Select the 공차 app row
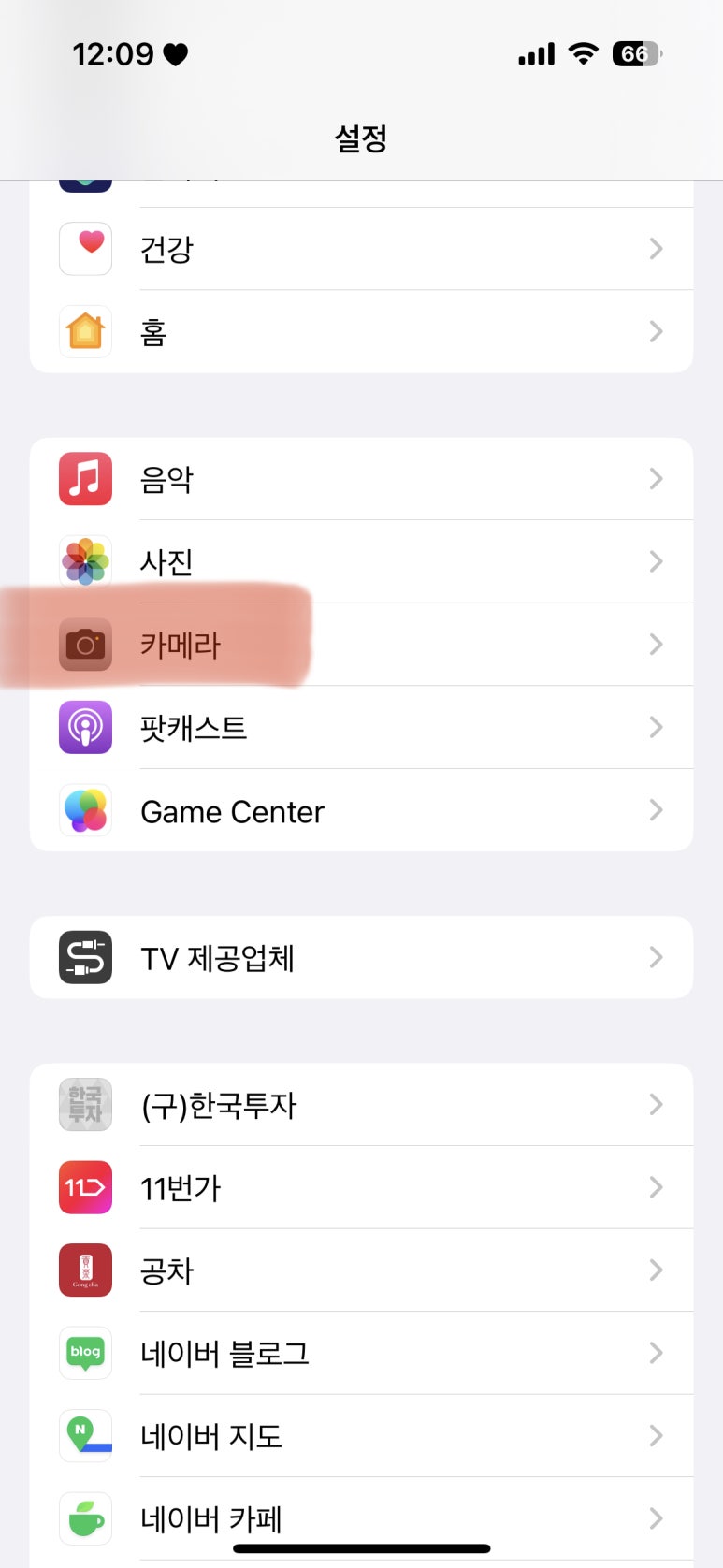Screen dimensions: 723x1568 pyautogui.click(x=361, y=1270)
